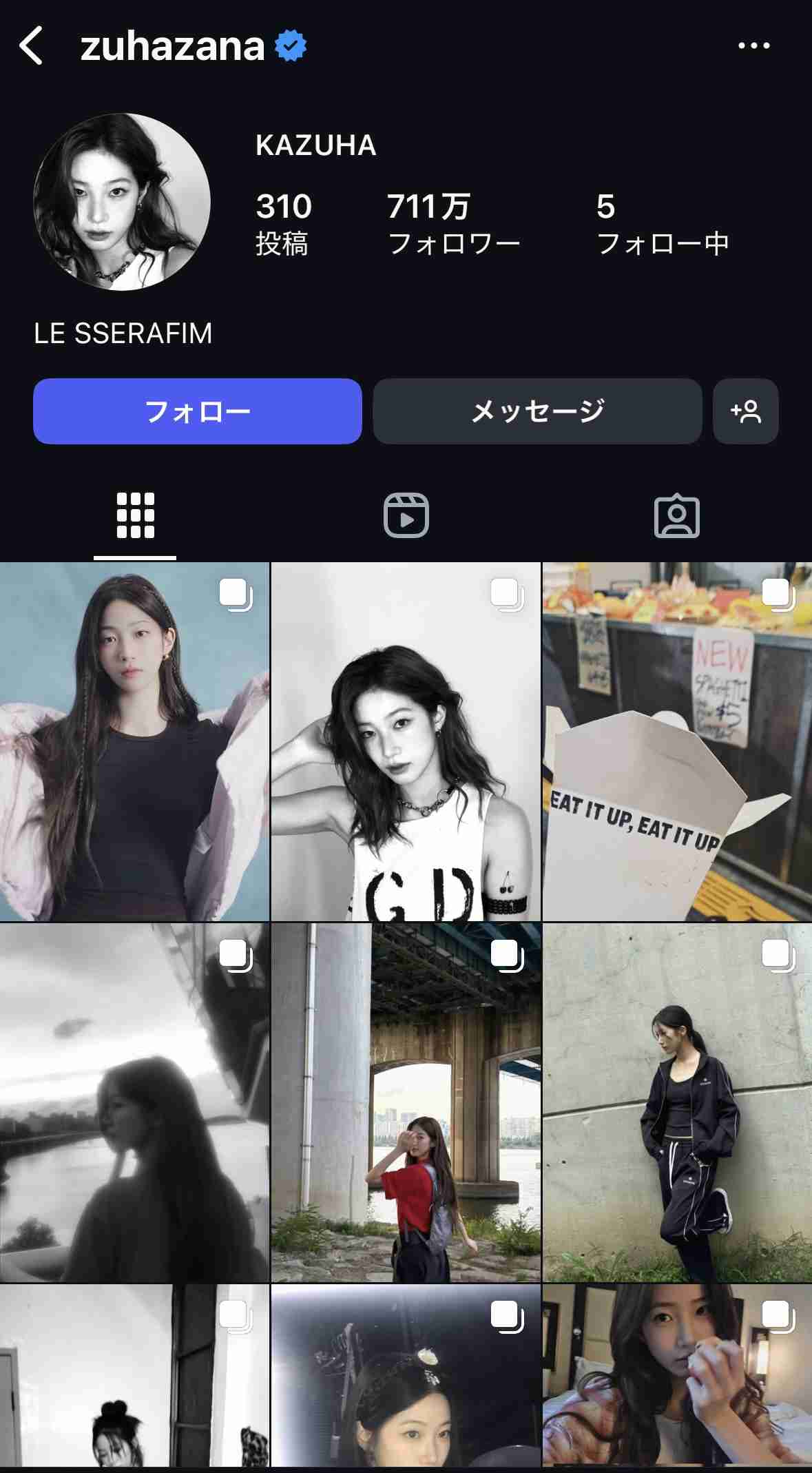
Task: Switch to the posts grid tab
Action: 135,515
